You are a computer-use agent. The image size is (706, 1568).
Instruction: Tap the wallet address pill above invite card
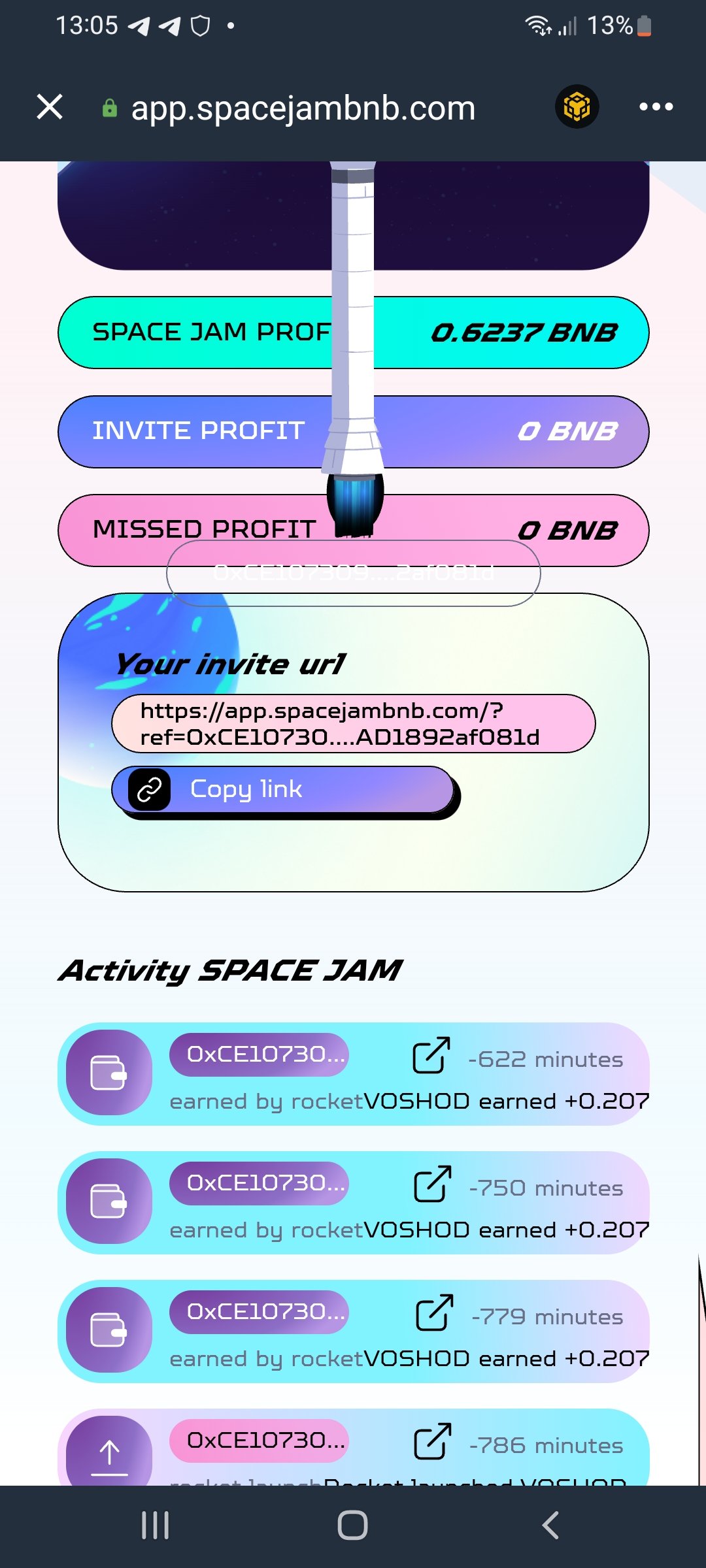pos(354,573)
